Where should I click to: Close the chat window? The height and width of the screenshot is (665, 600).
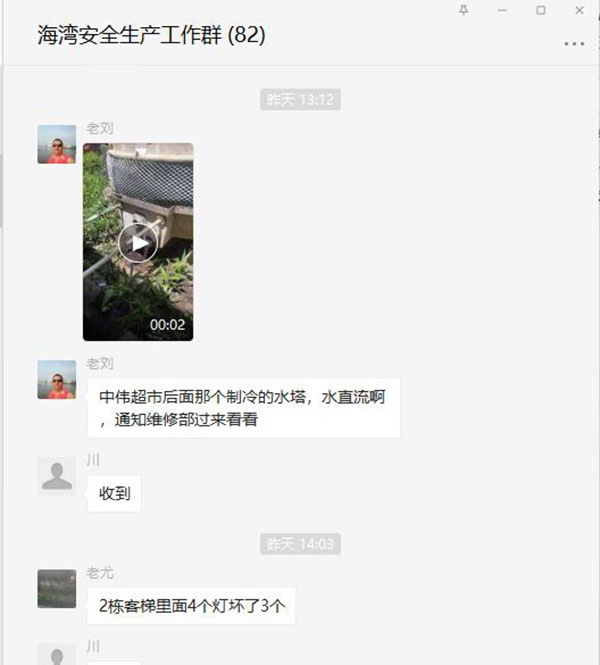[x=580, y=9]
